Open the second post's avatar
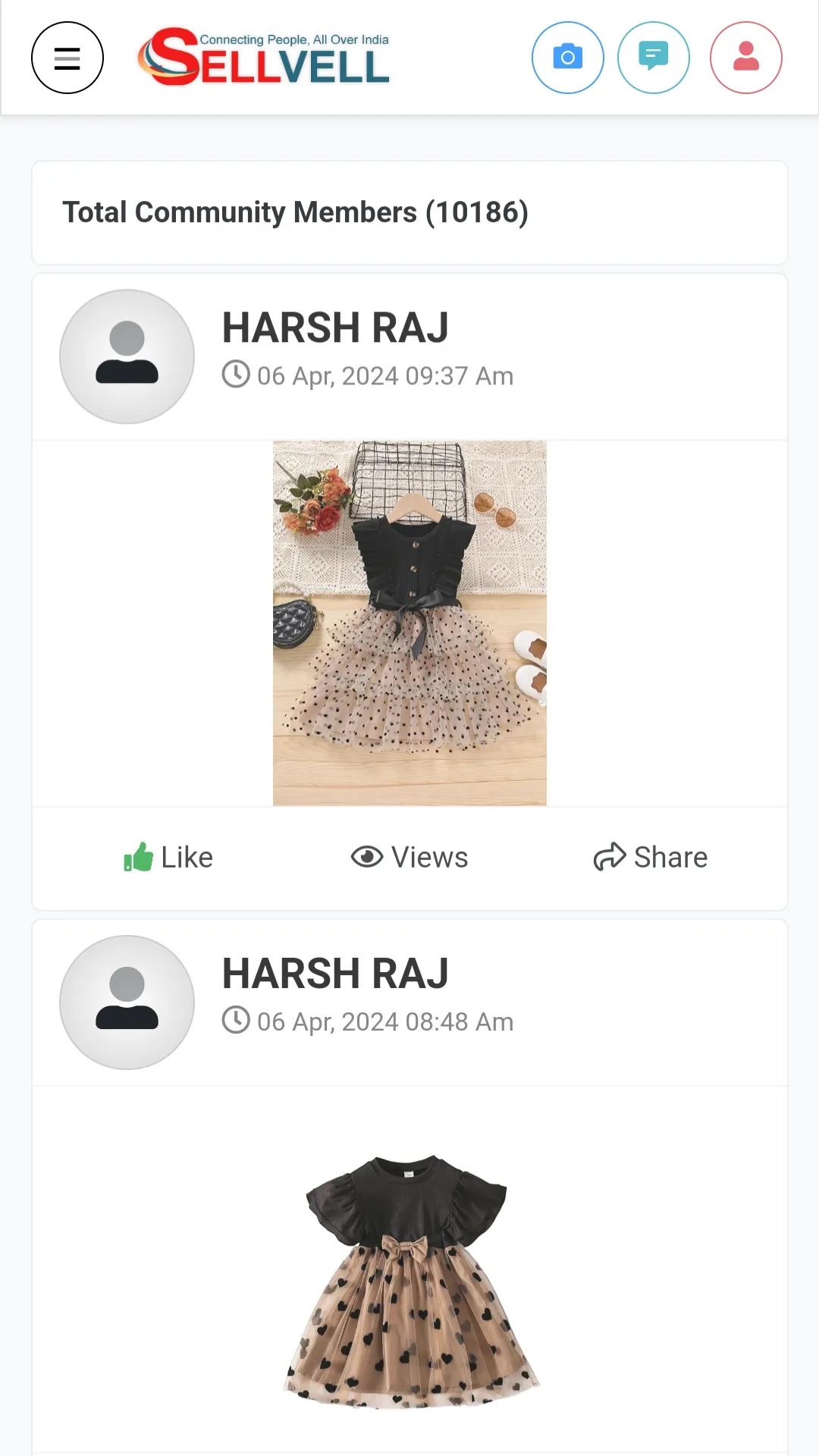This screenshot has height=1456, width=819. (127, 1002)
